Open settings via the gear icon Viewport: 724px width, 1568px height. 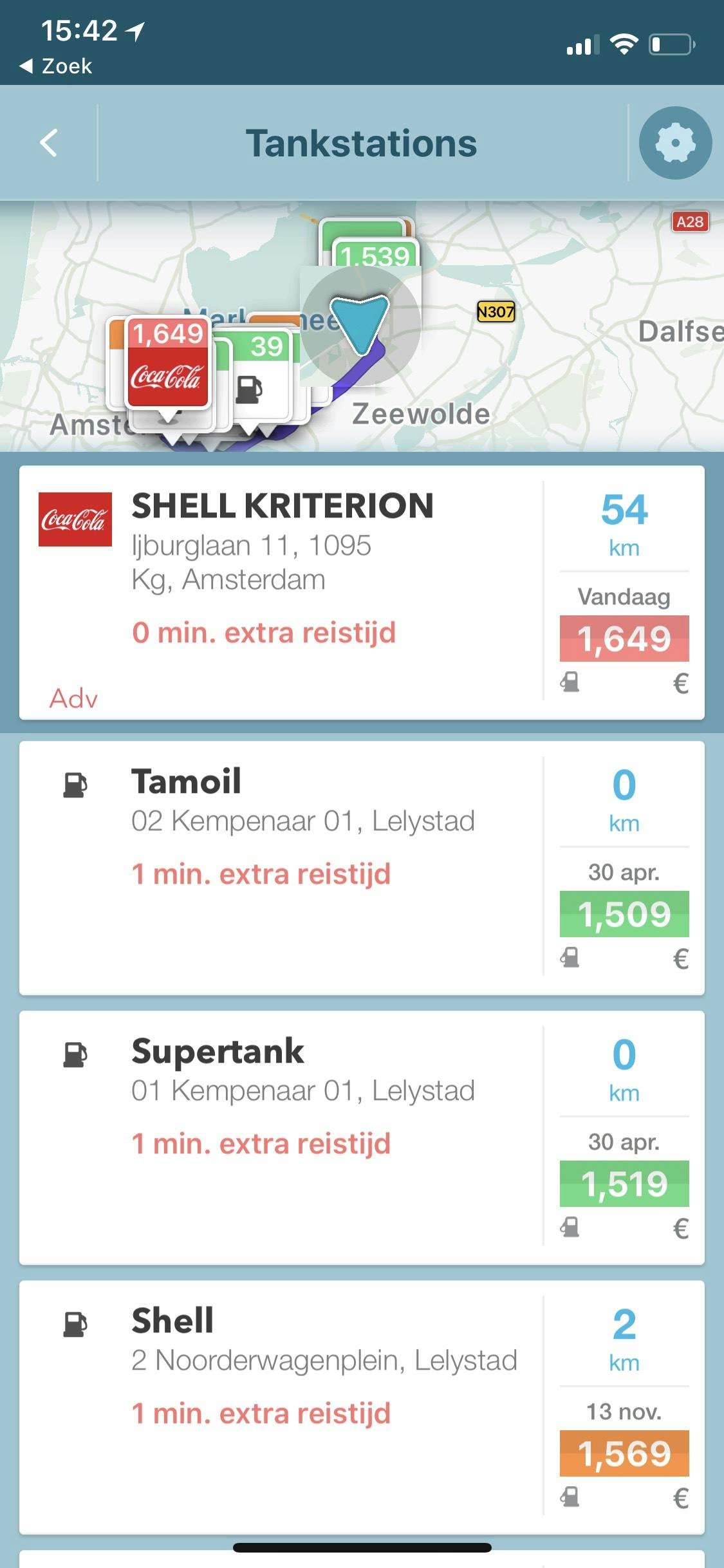click(x=674, y=142)
